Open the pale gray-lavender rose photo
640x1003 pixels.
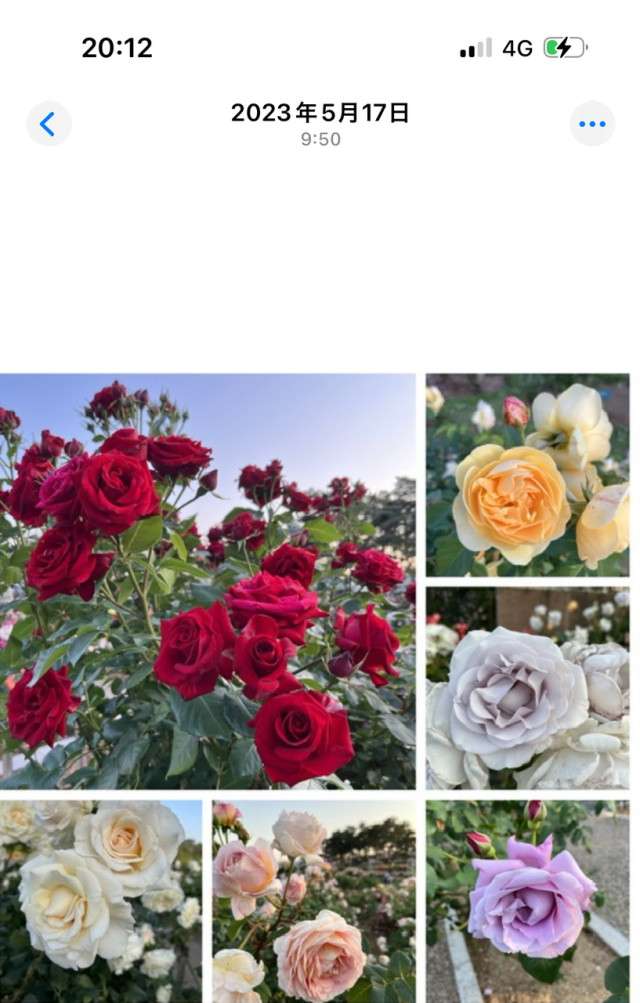528,688
